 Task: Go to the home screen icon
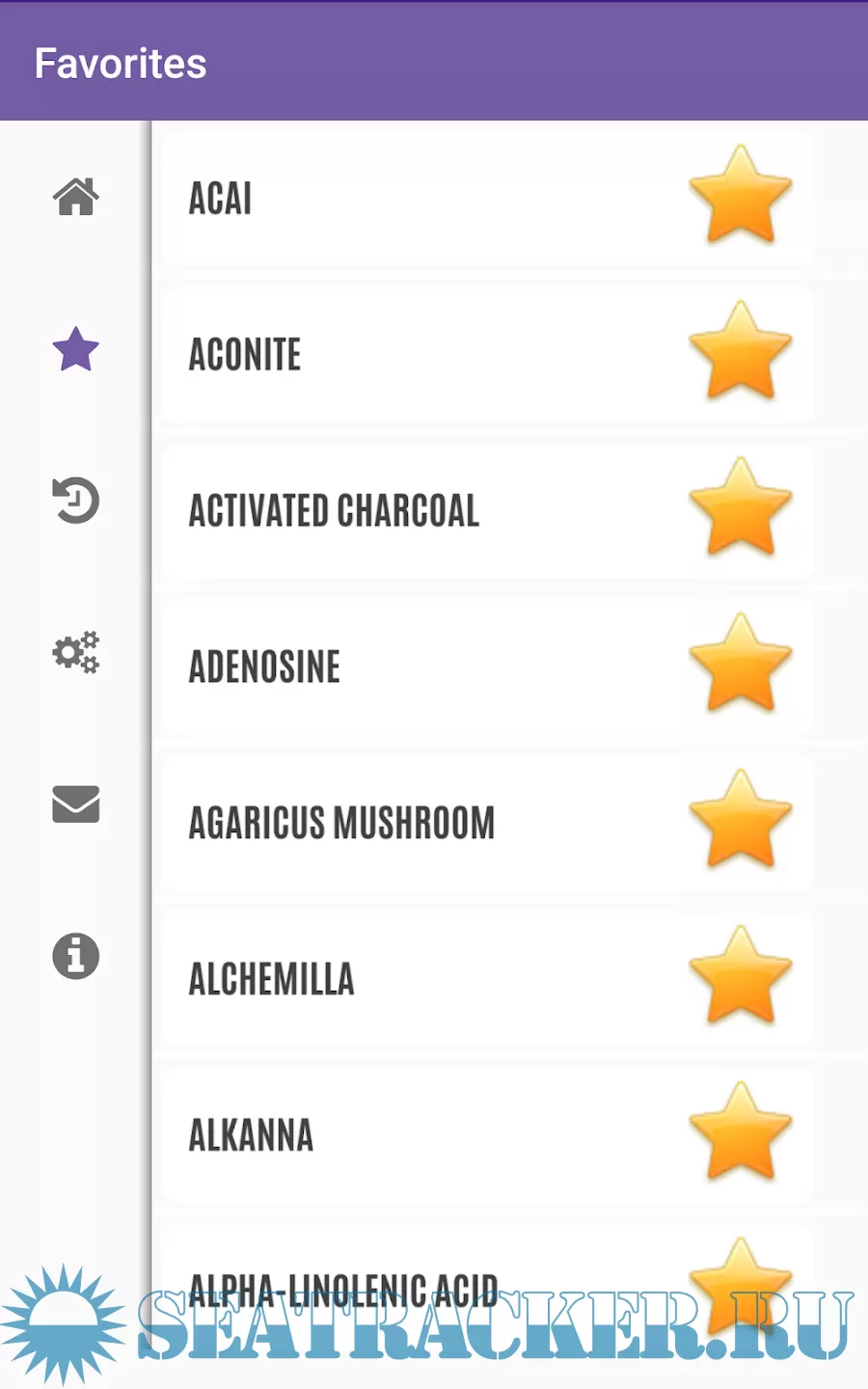click(x=75, y=197)
